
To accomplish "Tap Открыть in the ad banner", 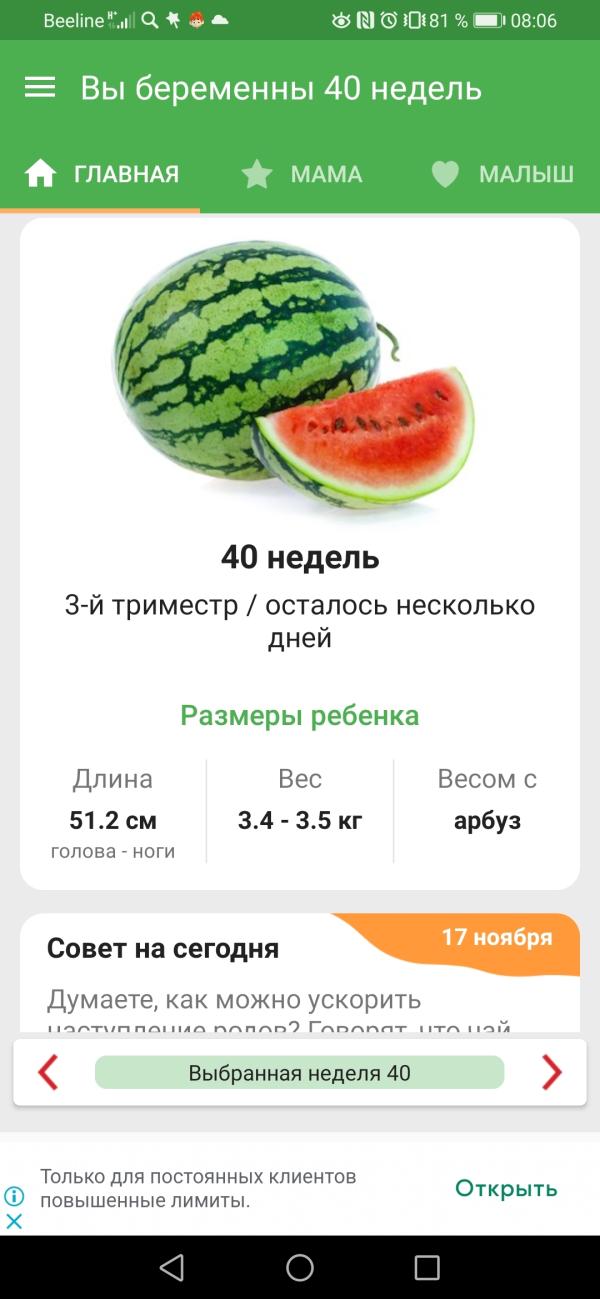I will [506, 1188].
